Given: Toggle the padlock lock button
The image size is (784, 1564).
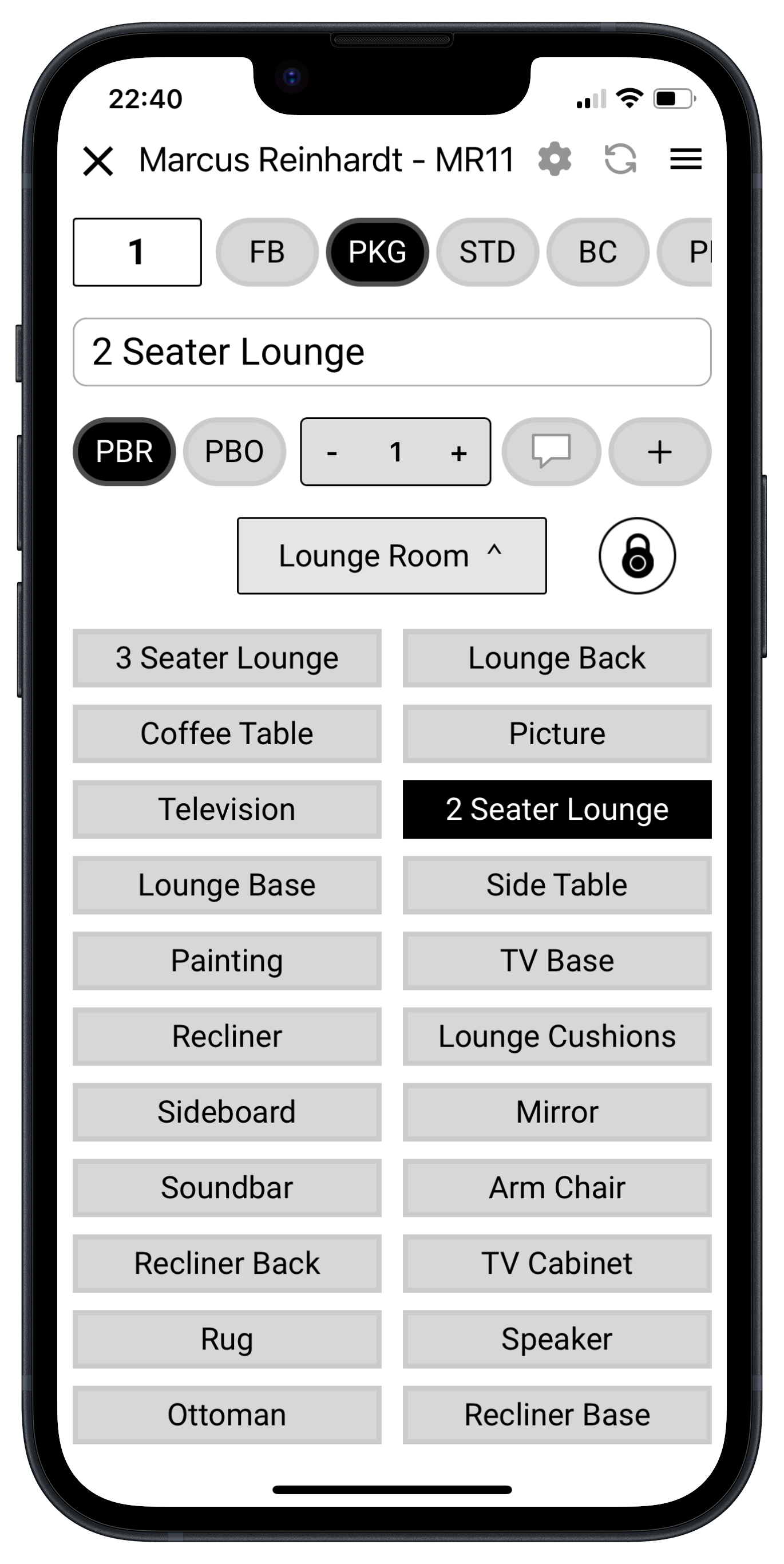Looking at the screenshot, I should click(636, 555).
